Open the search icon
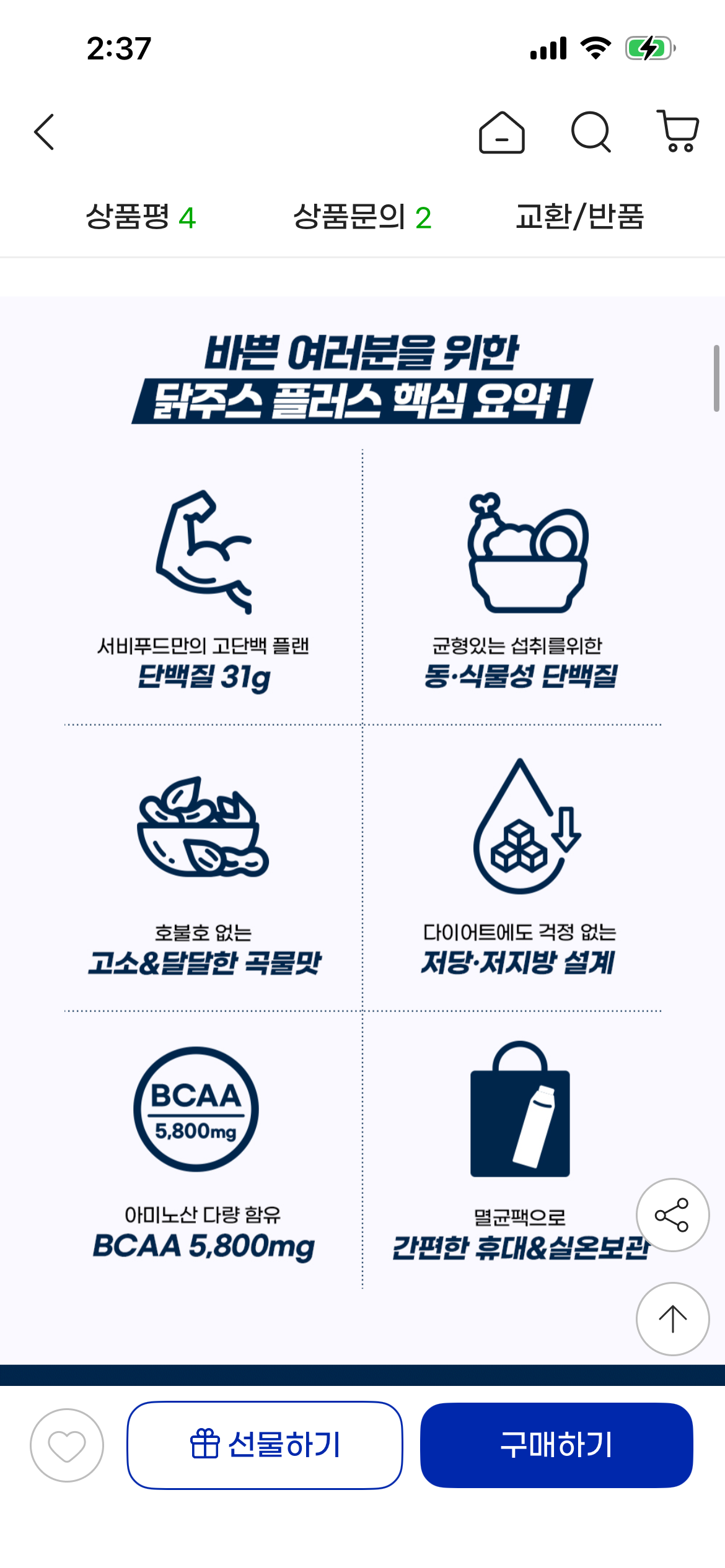This screenshot has height=1568, width=725. (591, 132)
